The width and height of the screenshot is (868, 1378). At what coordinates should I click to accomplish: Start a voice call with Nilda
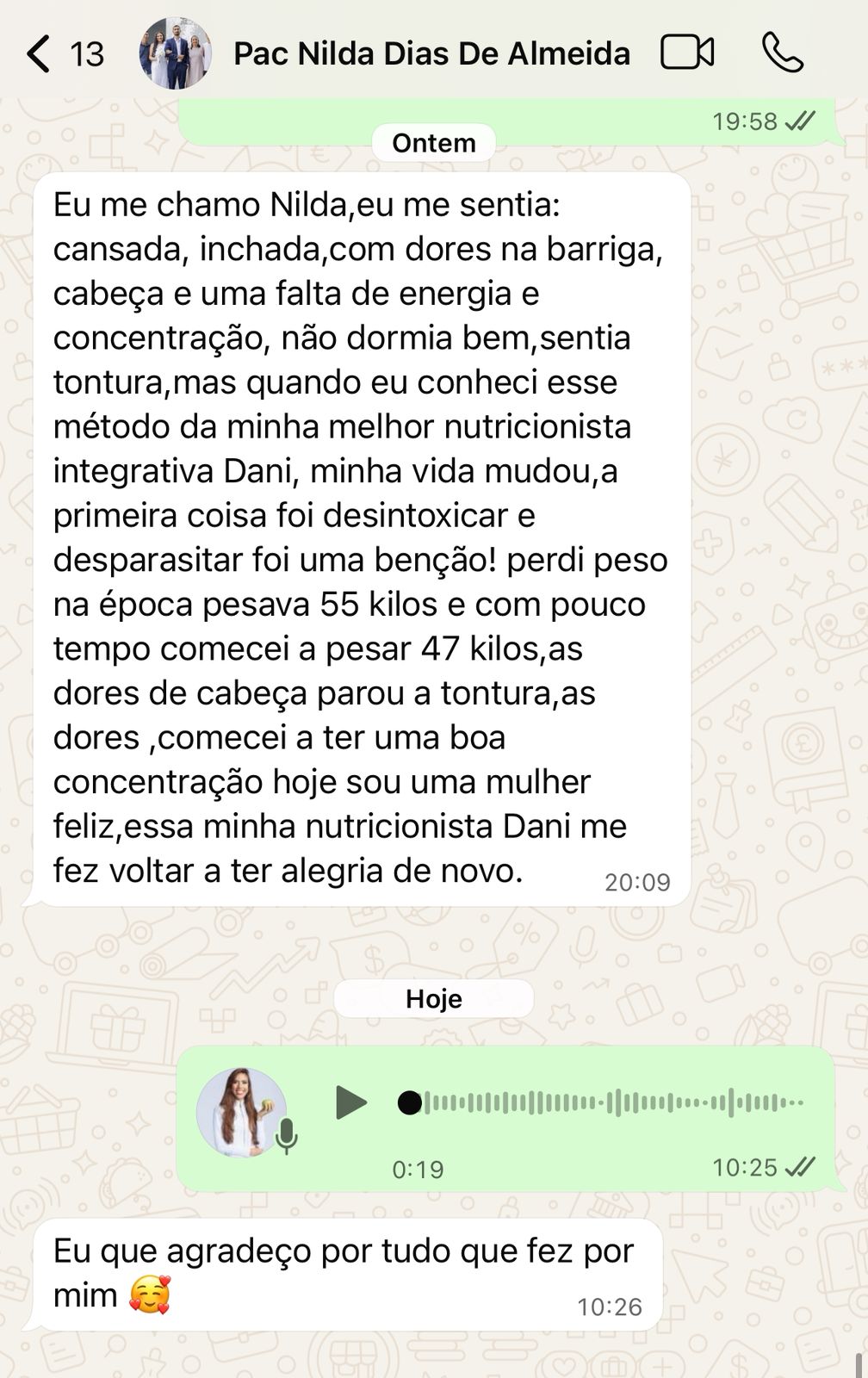[x=782, y=53]
